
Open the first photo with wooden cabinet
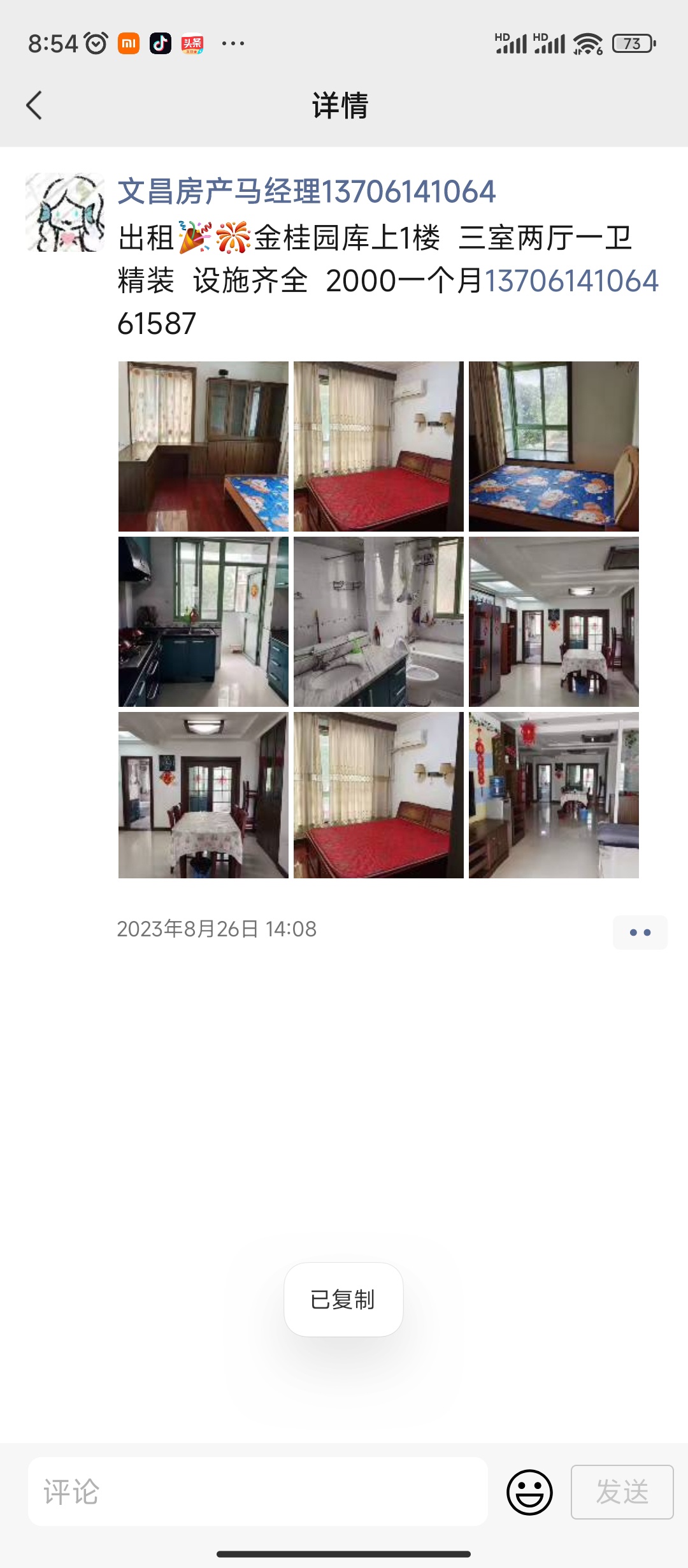[203, 446]
